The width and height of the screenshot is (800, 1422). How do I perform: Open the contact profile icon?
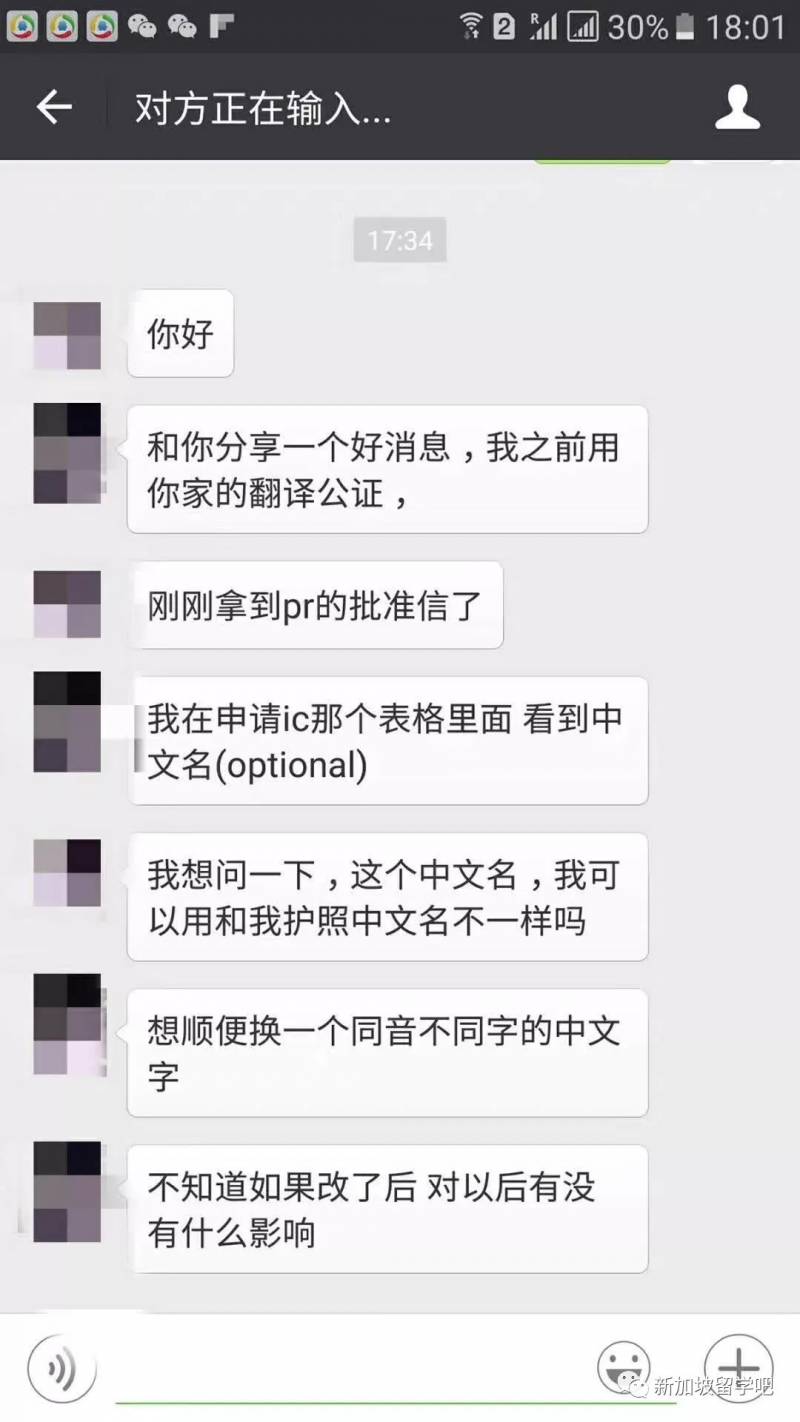point(737,107)
